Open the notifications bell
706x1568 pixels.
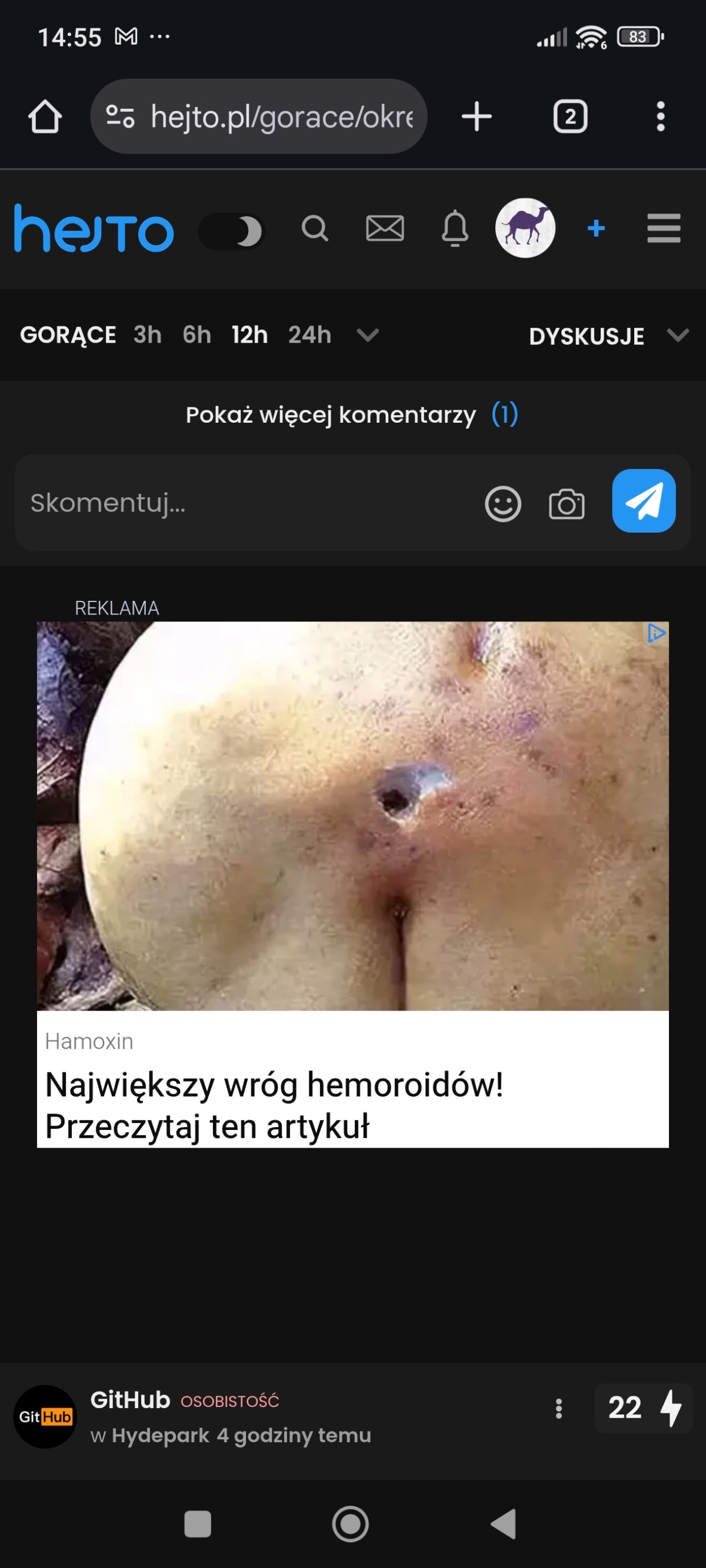click(454, 229)
